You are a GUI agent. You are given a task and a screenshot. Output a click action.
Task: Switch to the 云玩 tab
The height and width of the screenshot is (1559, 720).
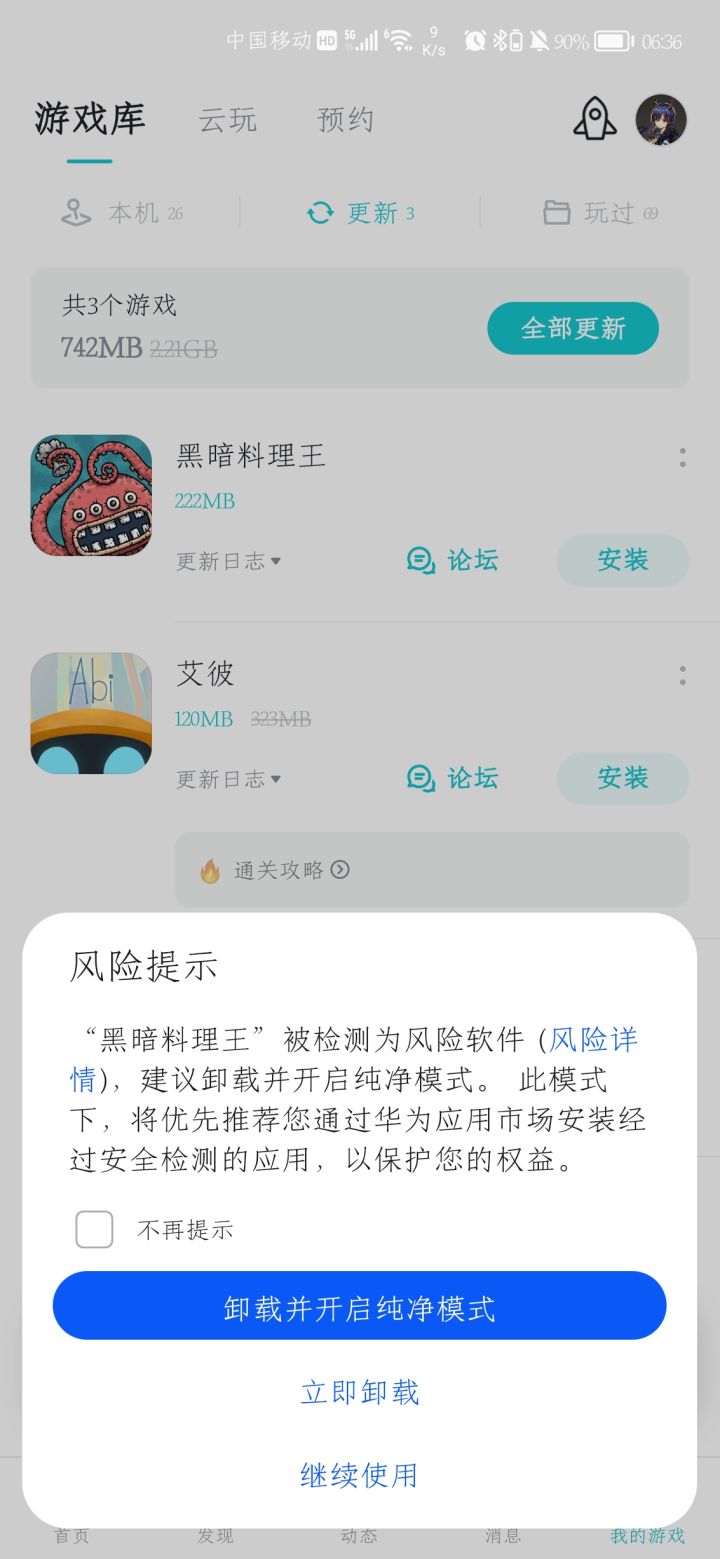pos(228,119)
